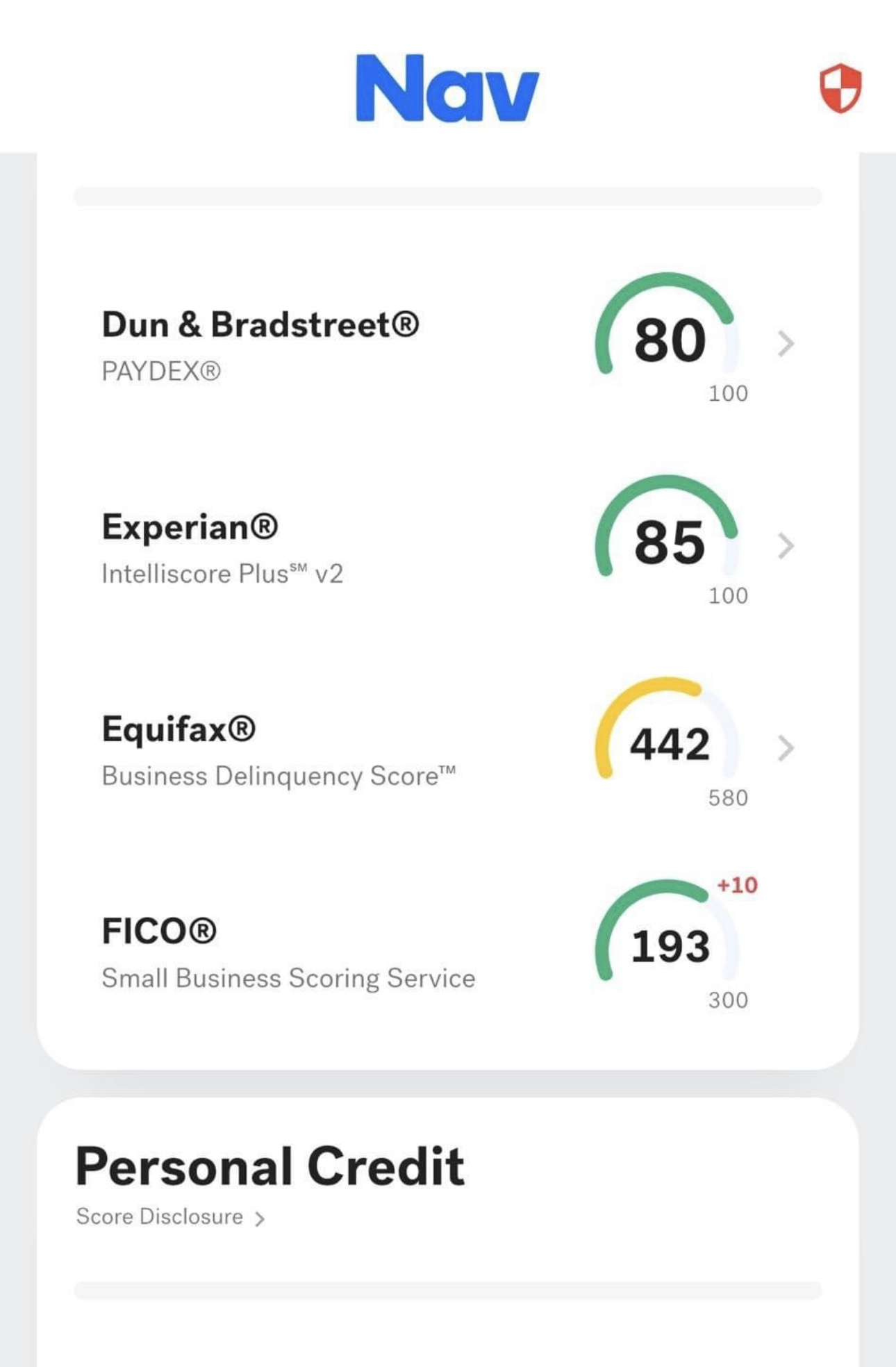896x1367 pixels.
Task: Open Dun & Bradstreet PAYDEX score details
Action: tap(785, 343)
